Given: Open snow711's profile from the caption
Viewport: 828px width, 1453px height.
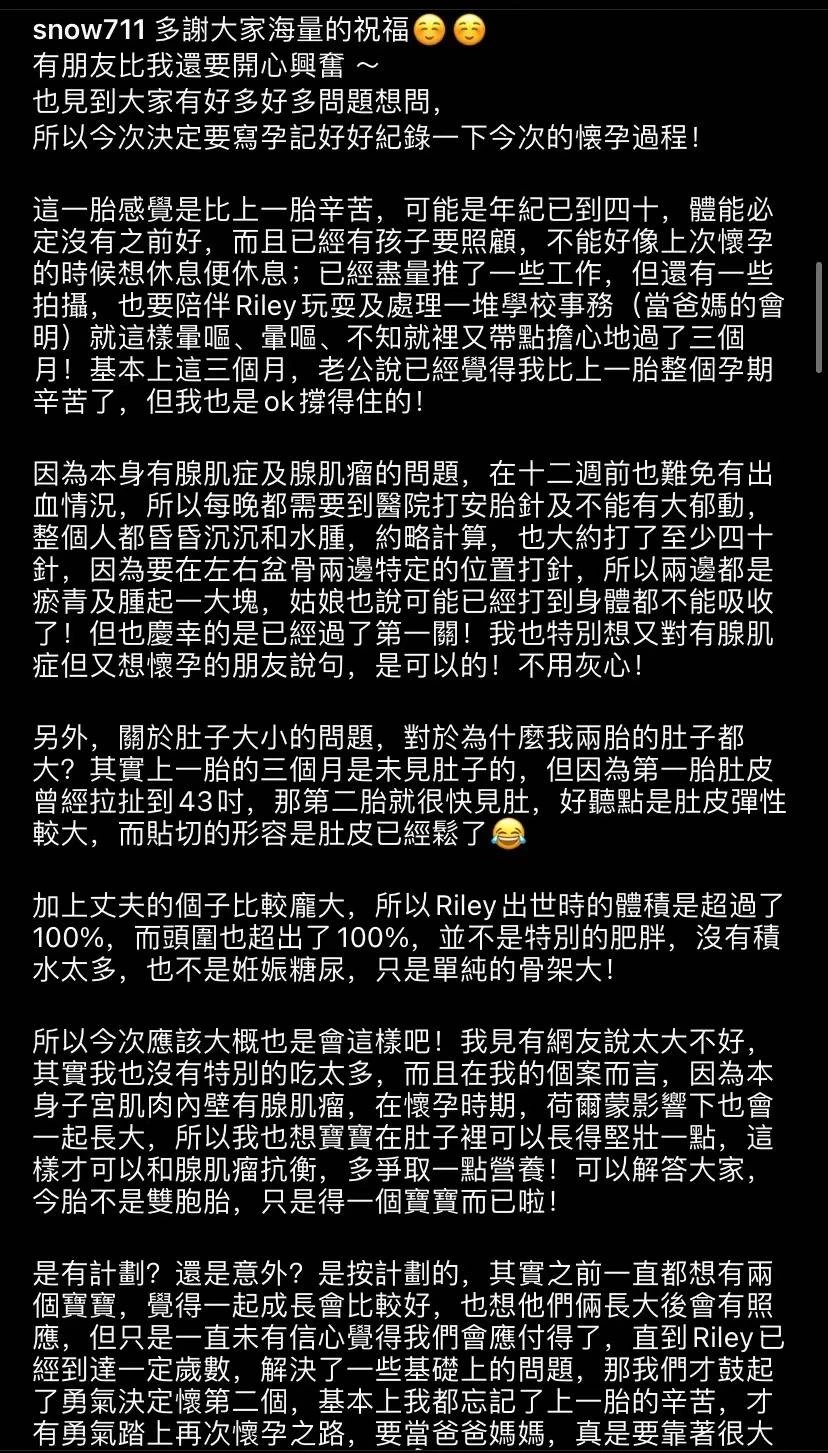Looking at the screenshot, I should [x=90, y=31].
